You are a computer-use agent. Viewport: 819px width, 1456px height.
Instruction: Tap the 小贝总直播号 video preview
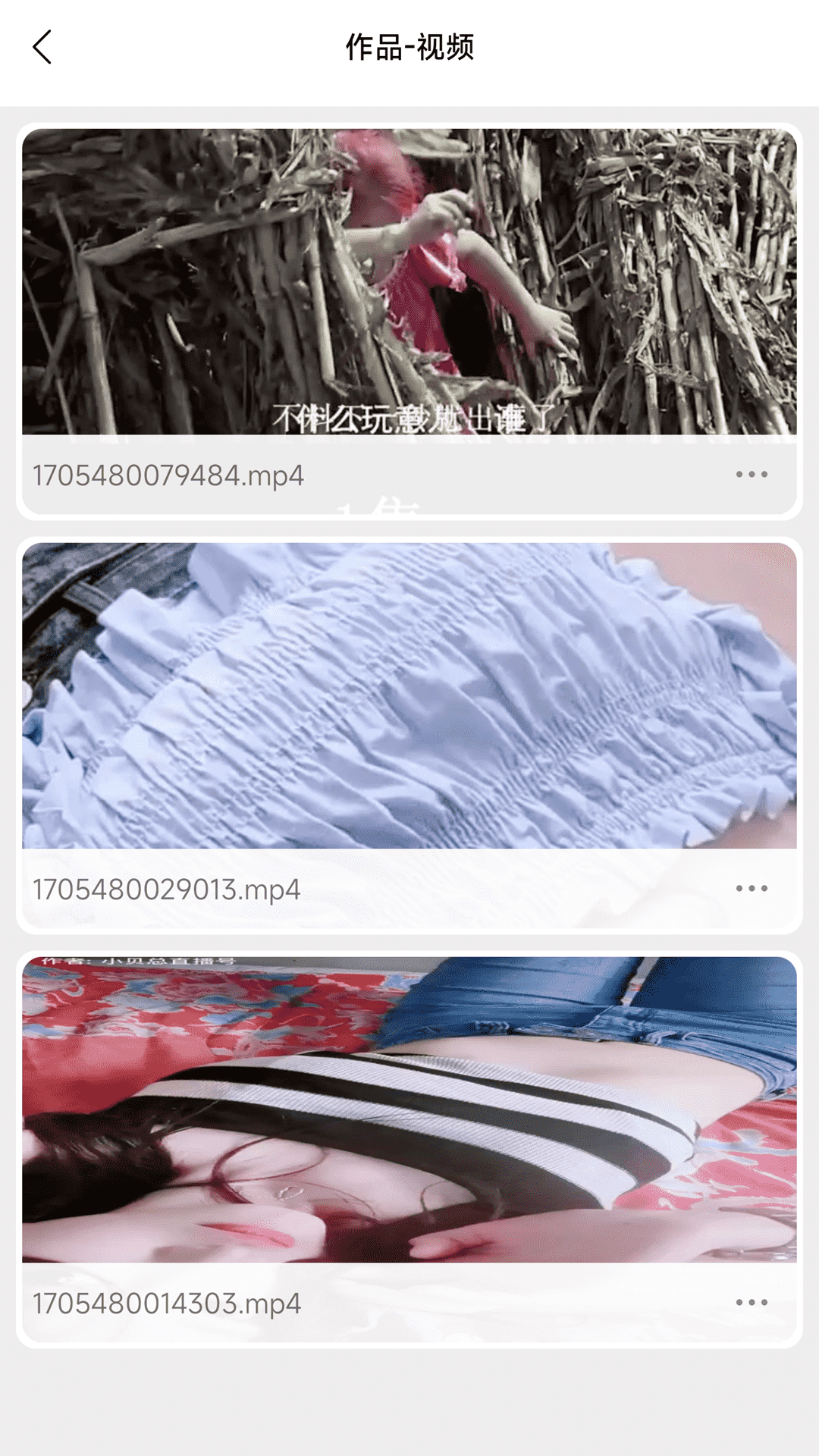tap(409, 1111)
